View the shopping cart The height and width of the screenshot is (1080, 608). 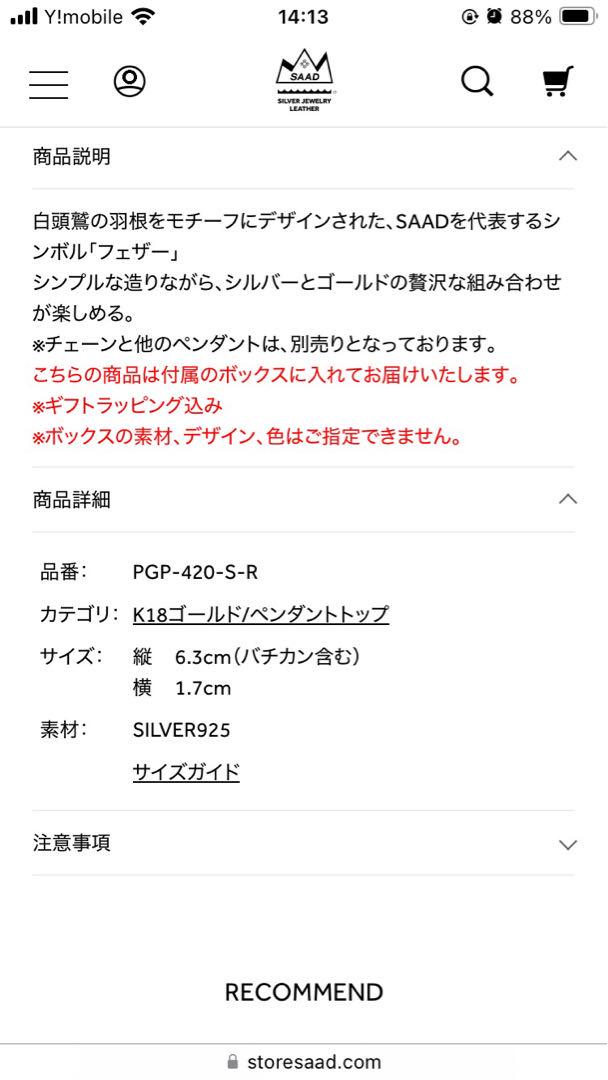tap(557, 81)
